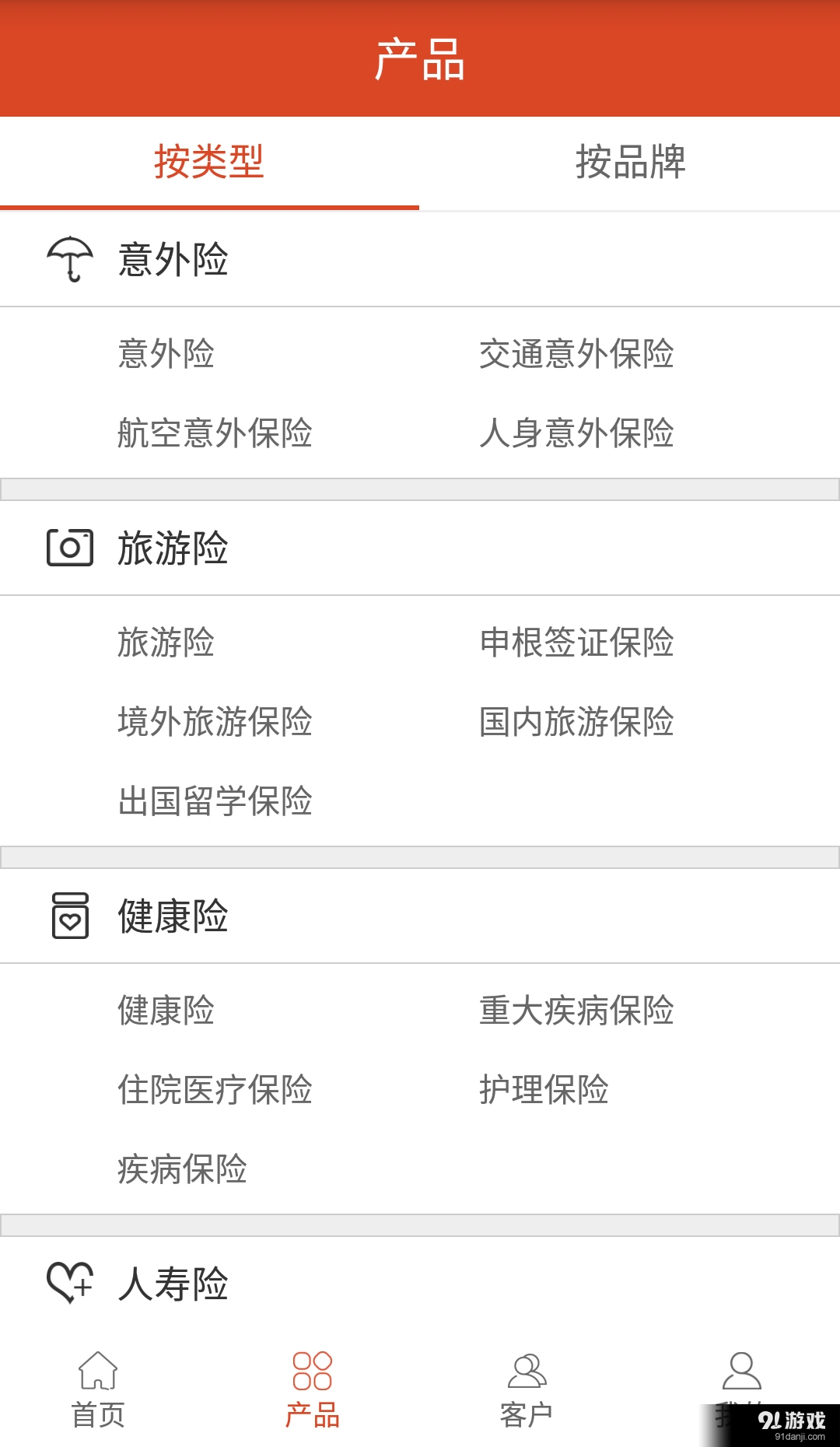Open 境外旅游保险 category
840x1447 pixels.
(x=215, y=722)
